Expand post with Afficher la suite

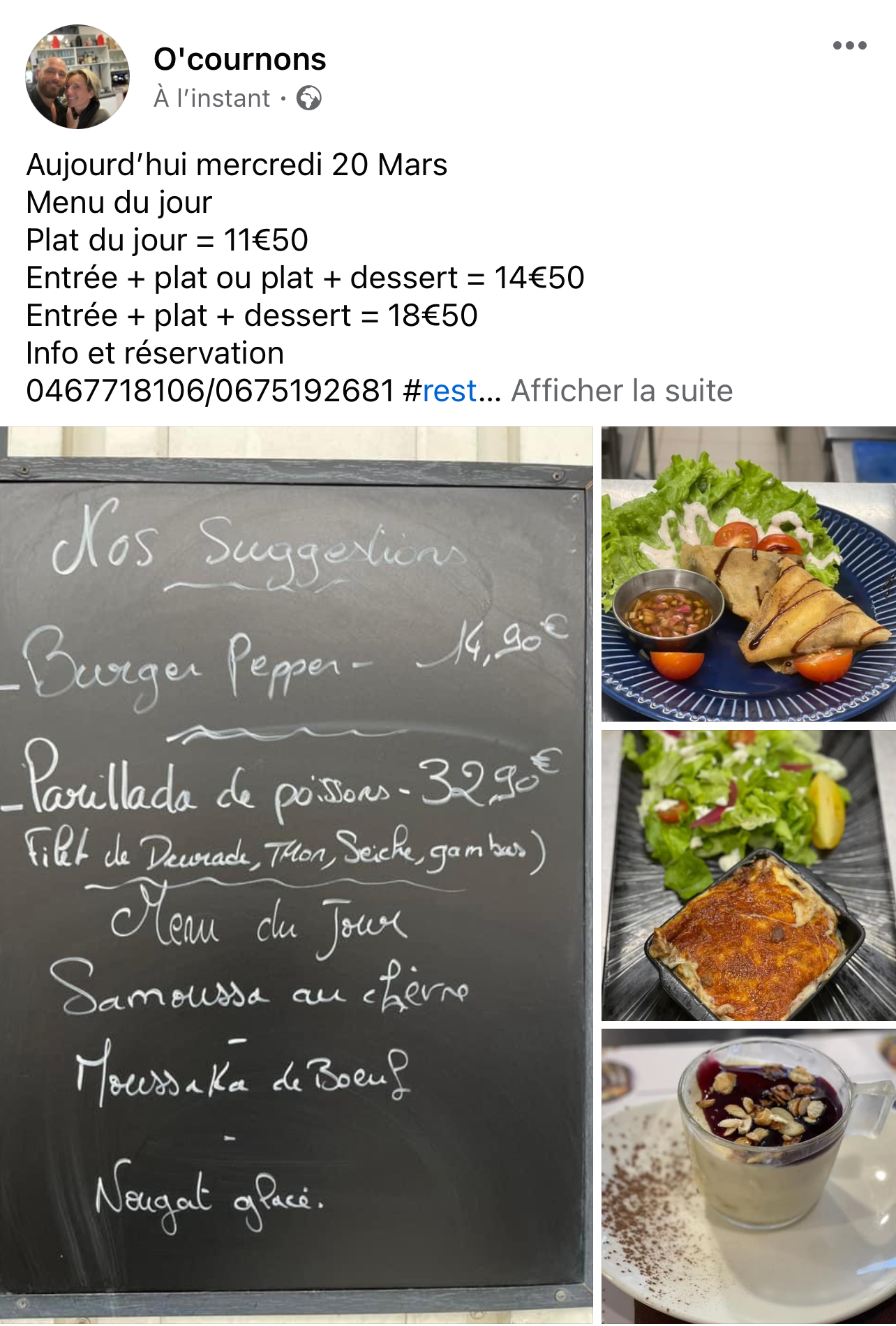[x=622, y=391]
